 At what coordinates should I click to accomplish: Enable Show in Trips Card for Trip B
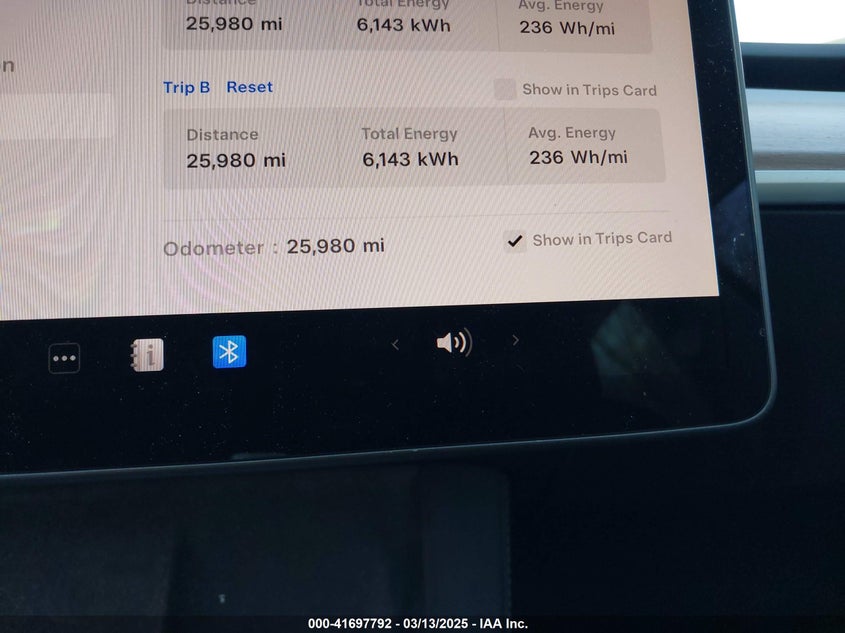pyautogui.click(x=506, y=89)
